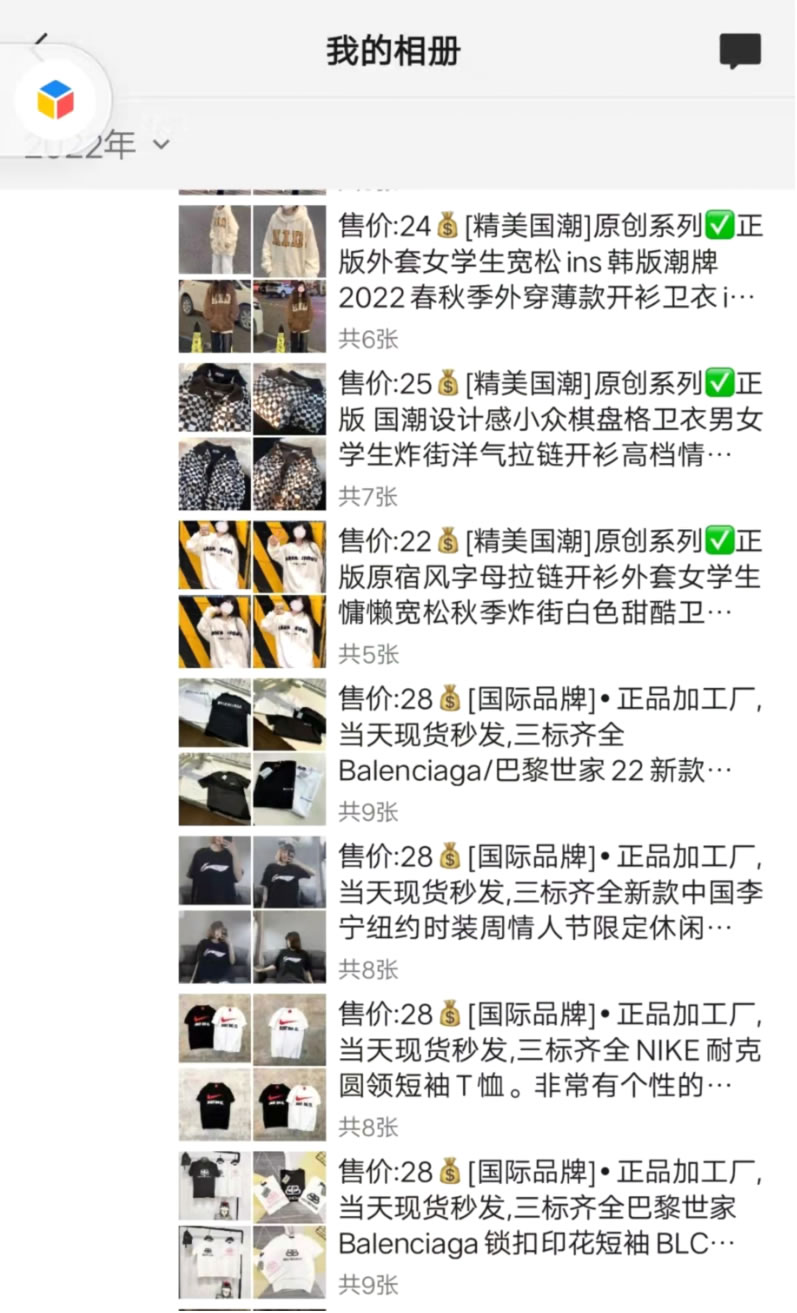Open the message icon in the header
Viewport: 797px width, 1313px height.
[740, 51]
